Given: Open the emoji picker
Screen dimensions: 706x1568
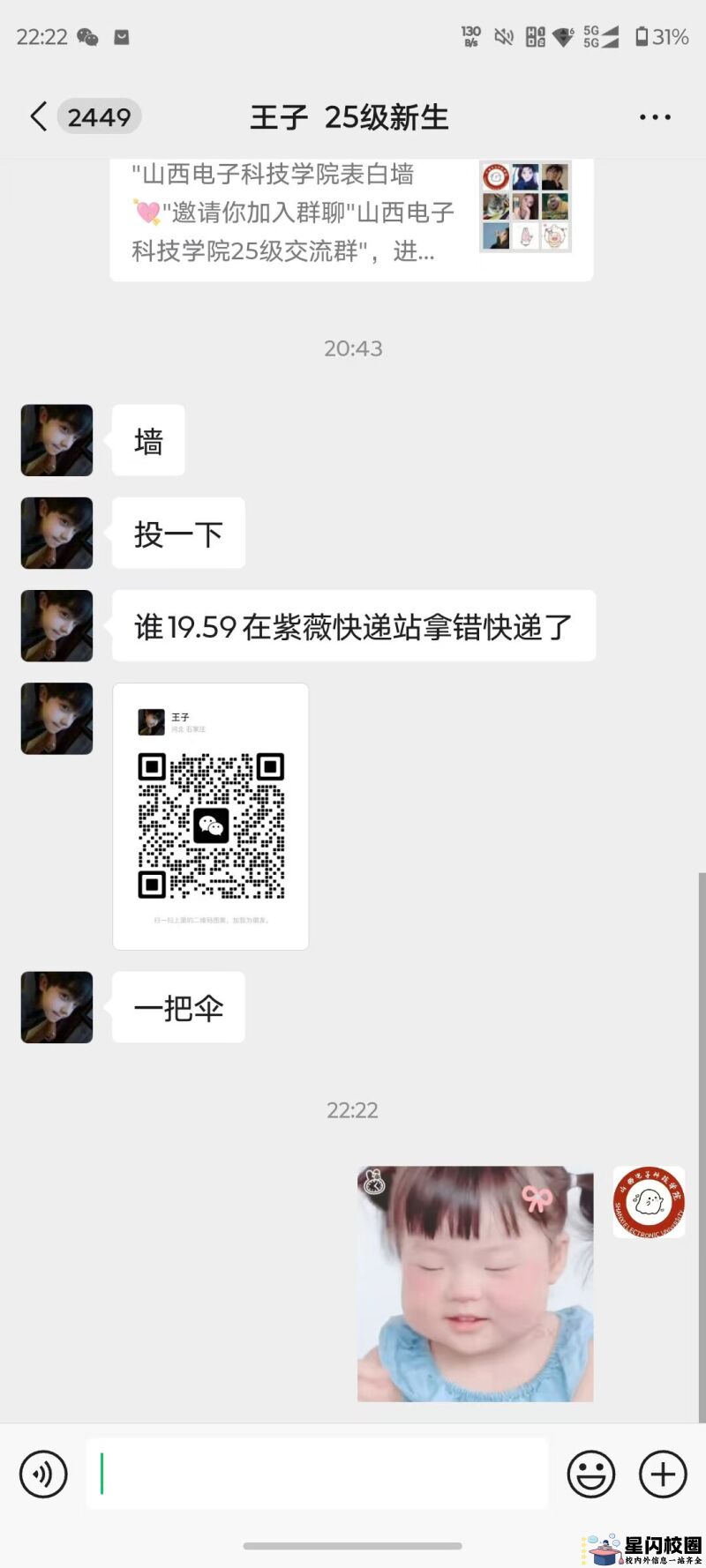Looking at the screenshot, I should tap(590, 1474).
